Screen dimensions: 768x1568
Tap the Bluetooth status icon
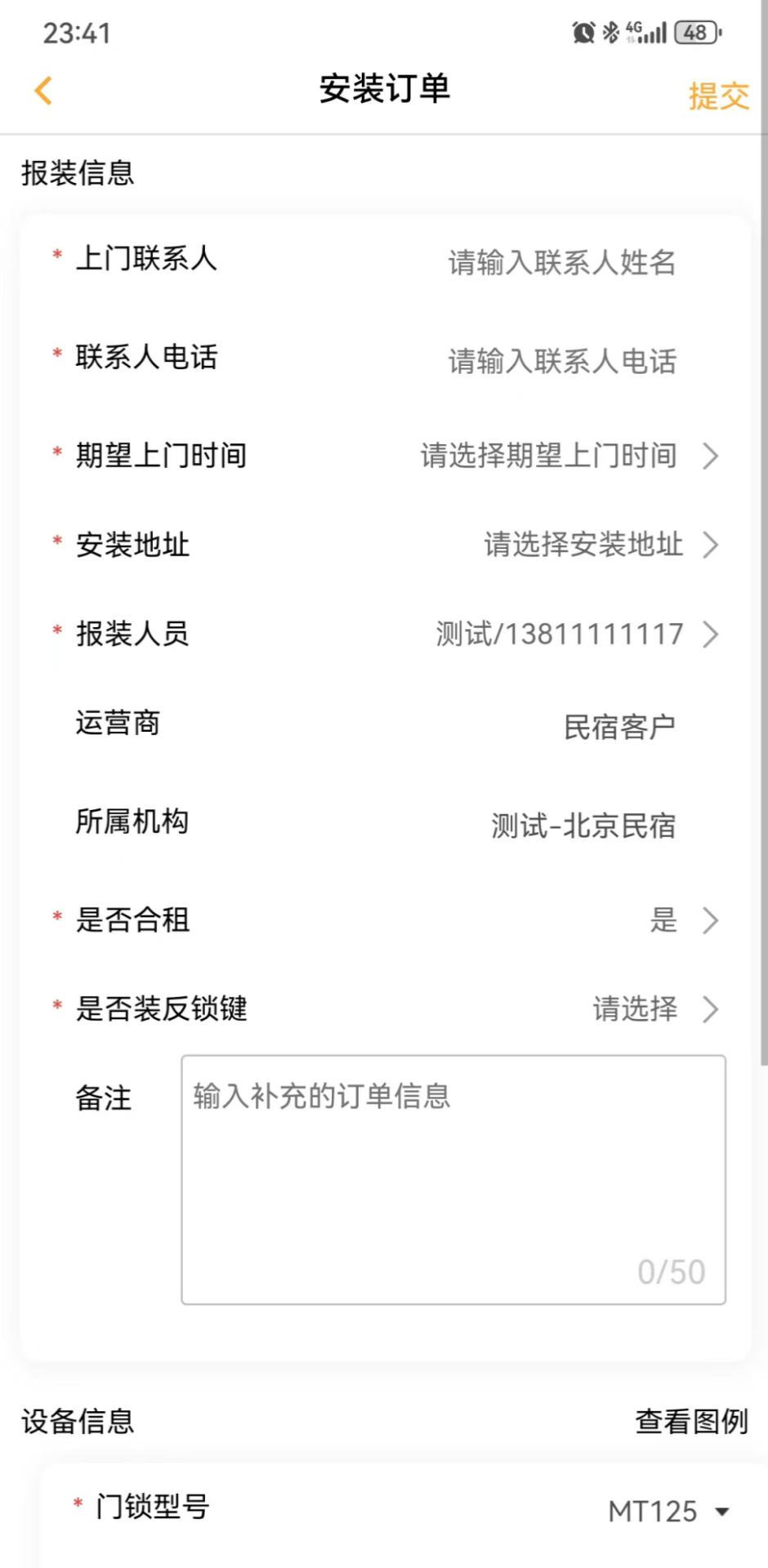click(609, 31)
